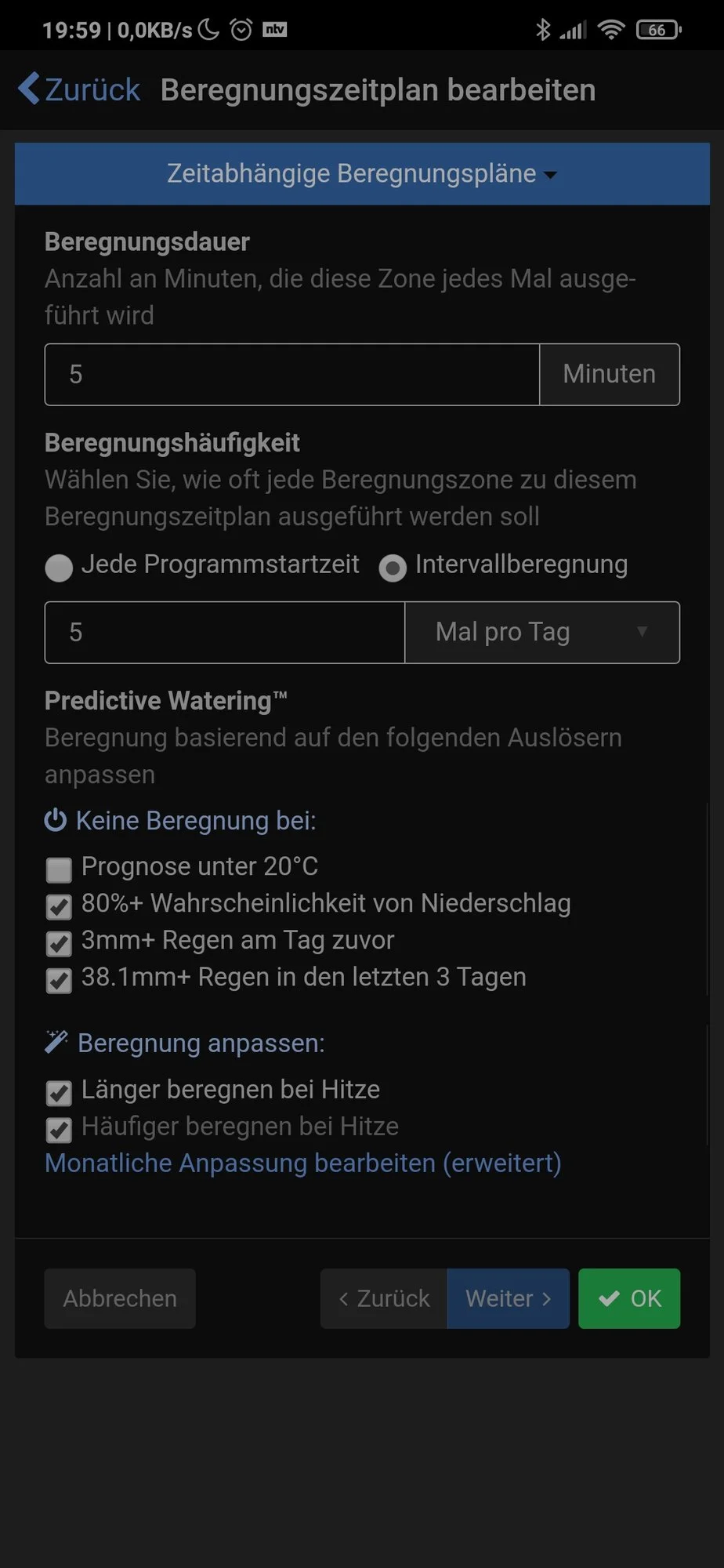Uncheck 38.1mm+ Regen in den letzten 3 Tagen
This screenshot has width=724, height=1568.
click(59, 981)
